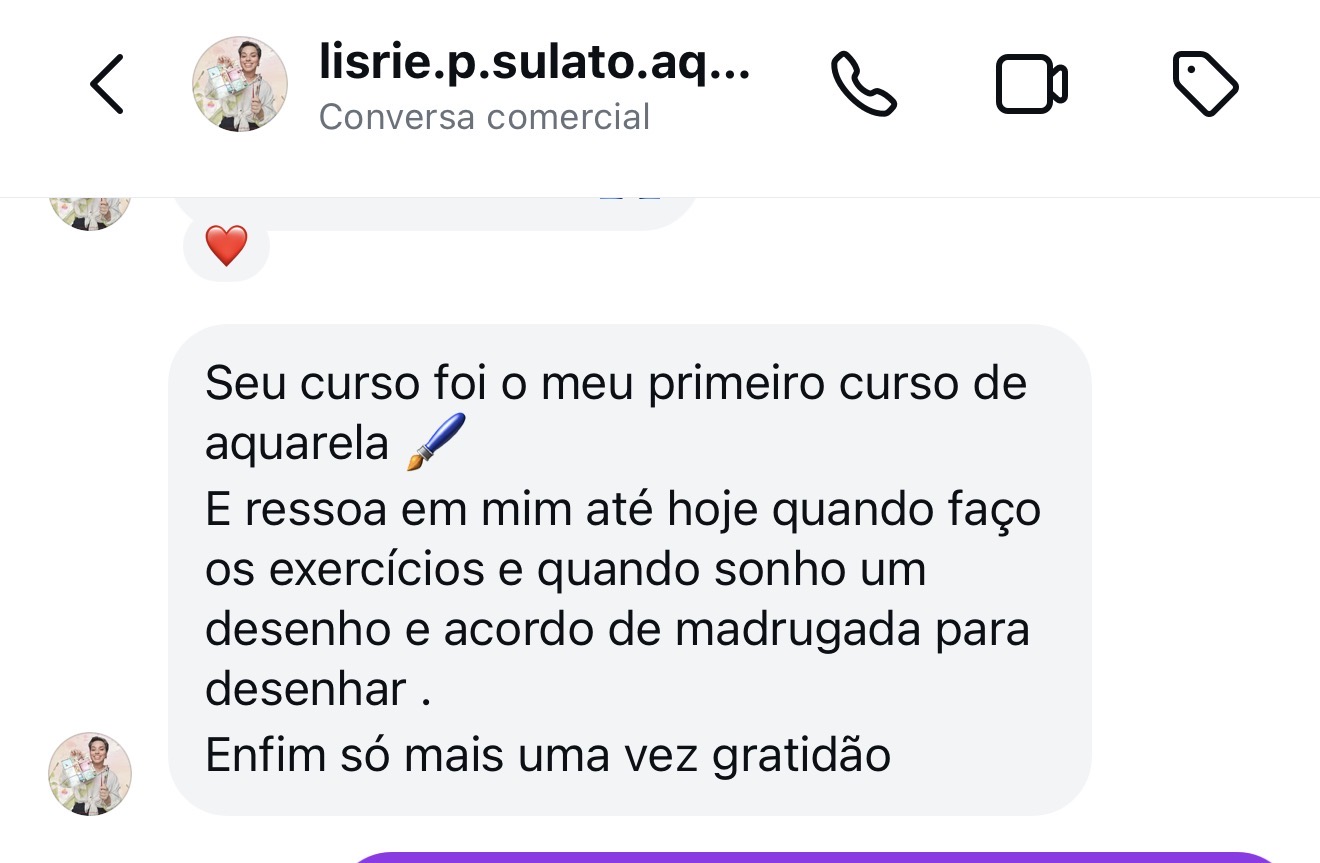This screenshot has height=863, width=1320.
Task: View the heart reaction on the message
Action: coord(226,246)
